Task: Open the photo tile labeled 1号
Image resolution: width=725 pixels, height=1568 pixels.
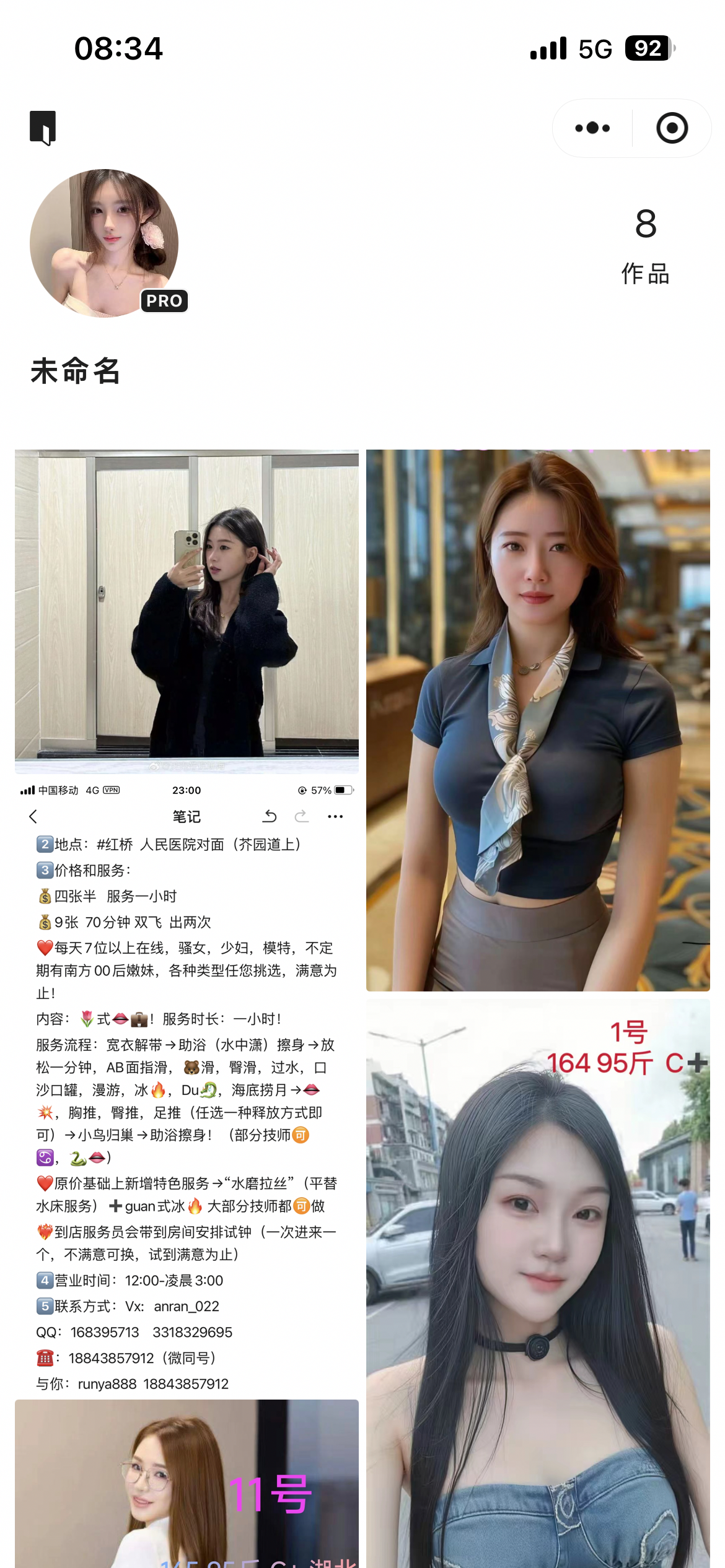Action: click(538, 1282)
